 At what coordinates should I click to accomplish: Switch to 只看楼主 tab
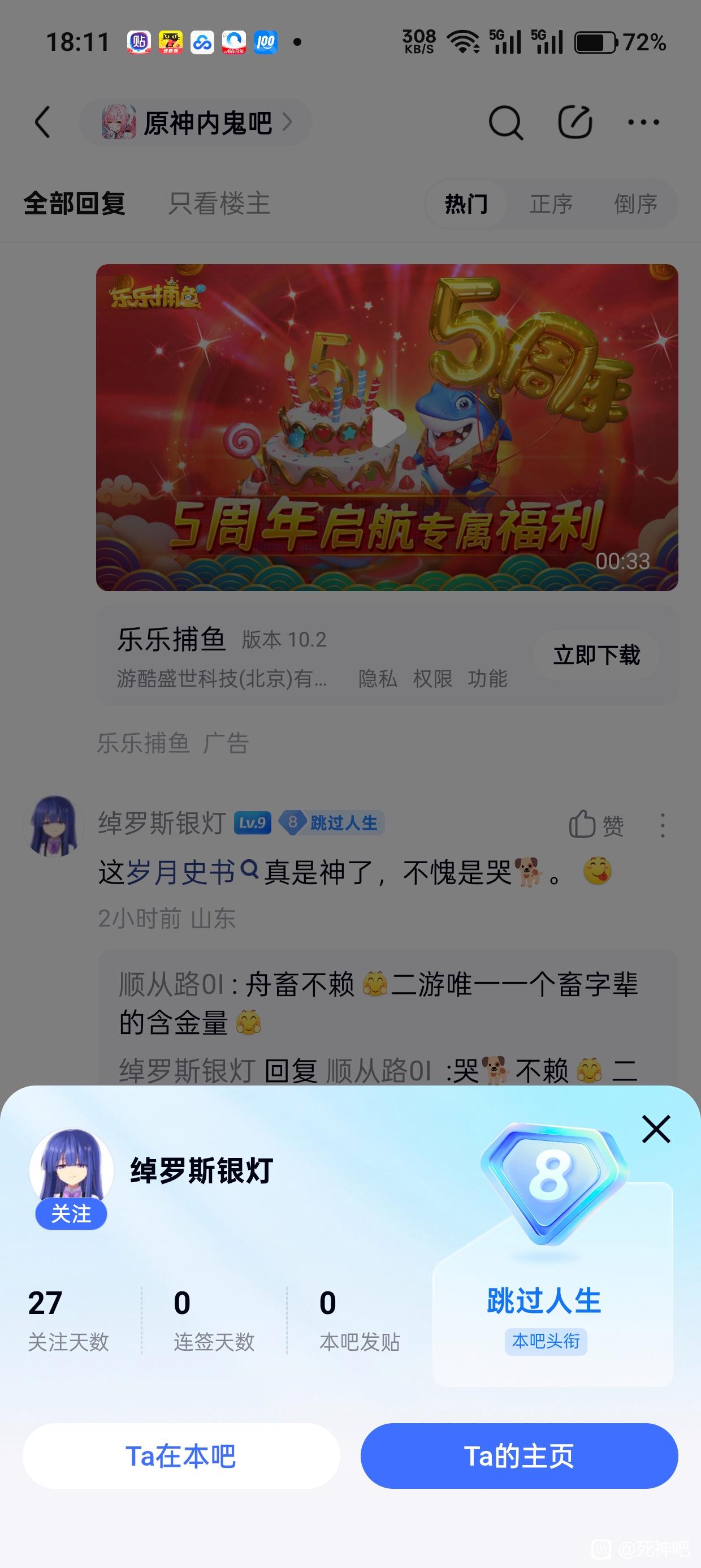[219, 203]
